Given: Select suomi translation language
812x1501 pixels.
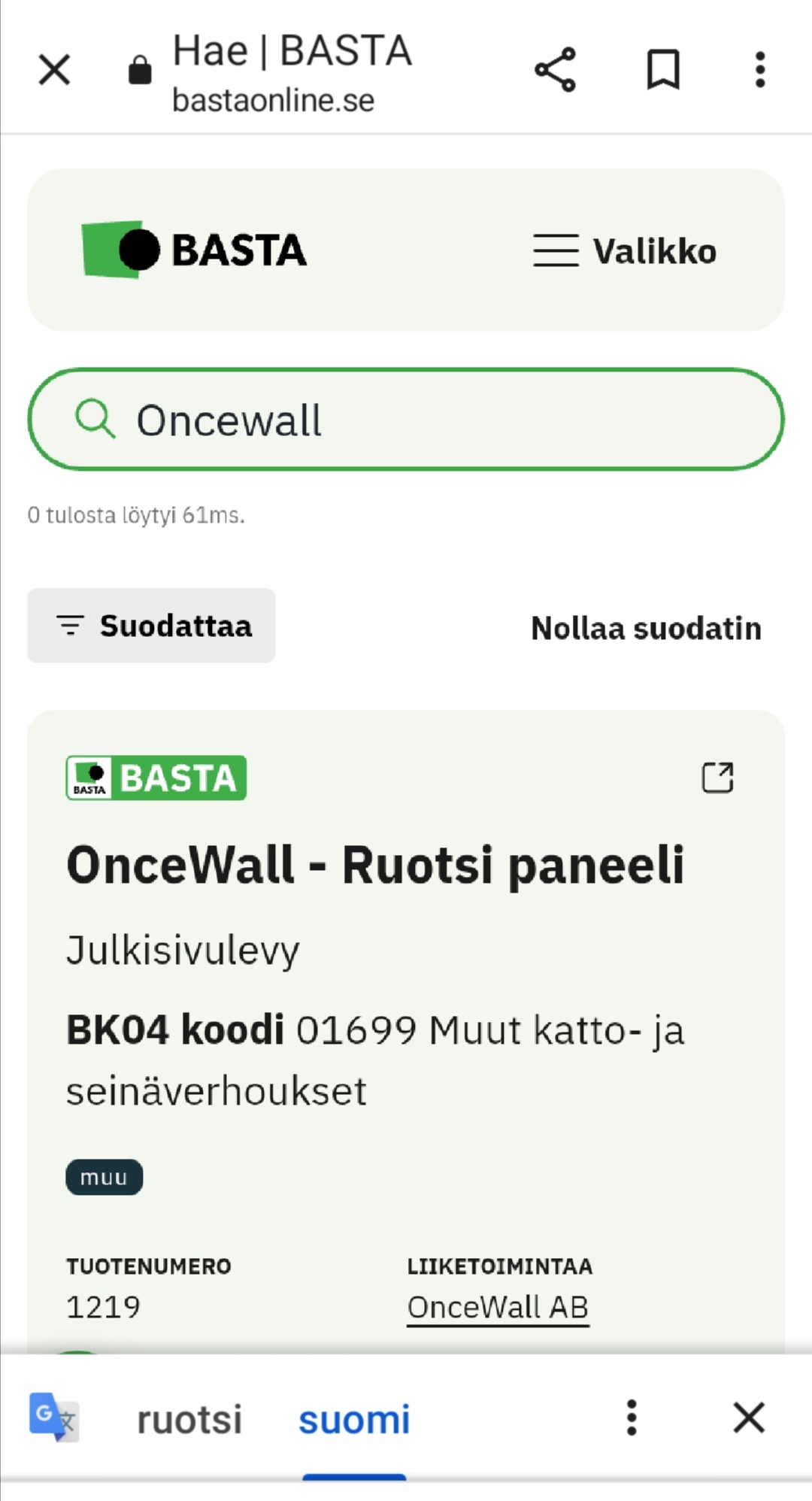Looking at the screenshot, I should tap(354, 1420).
